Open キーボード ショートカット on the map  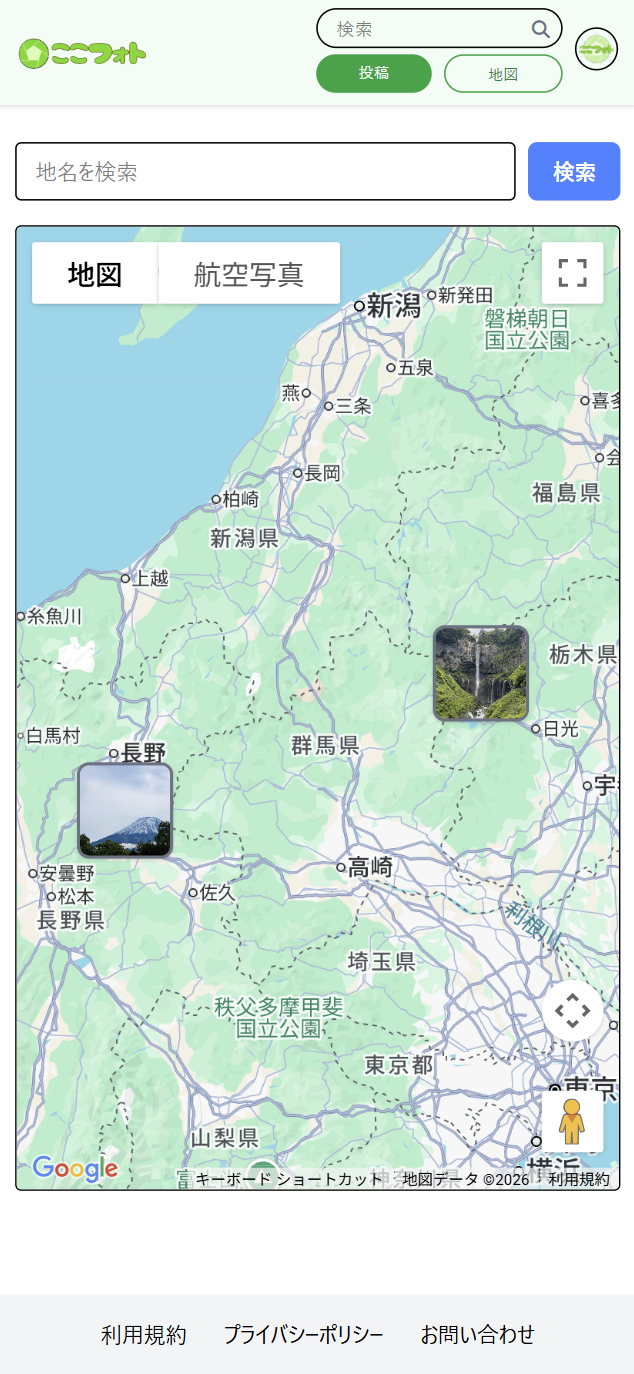tap(289, 1179)
